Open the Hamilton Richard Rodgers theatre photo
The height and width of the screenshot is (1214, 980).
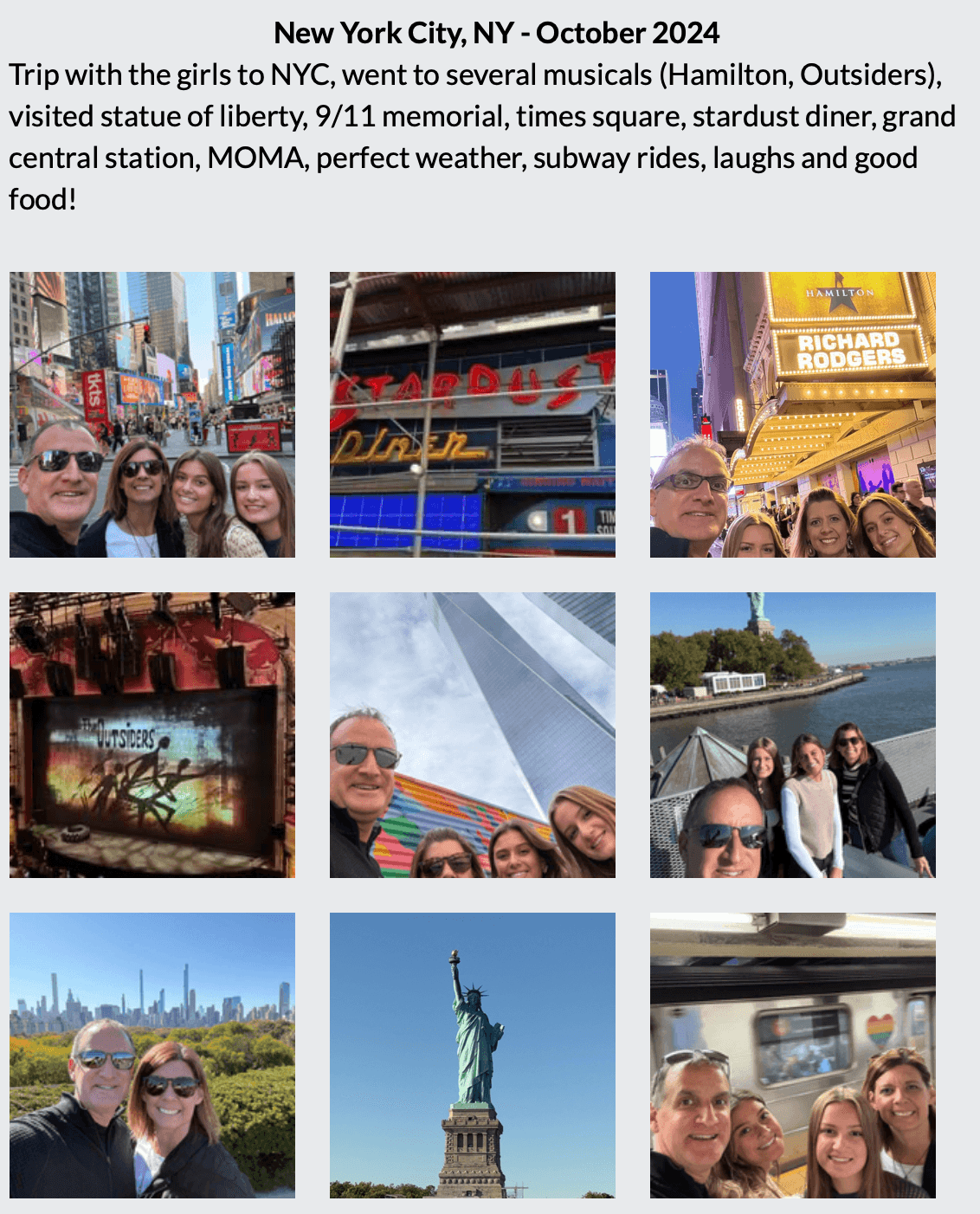click(793, 415)
